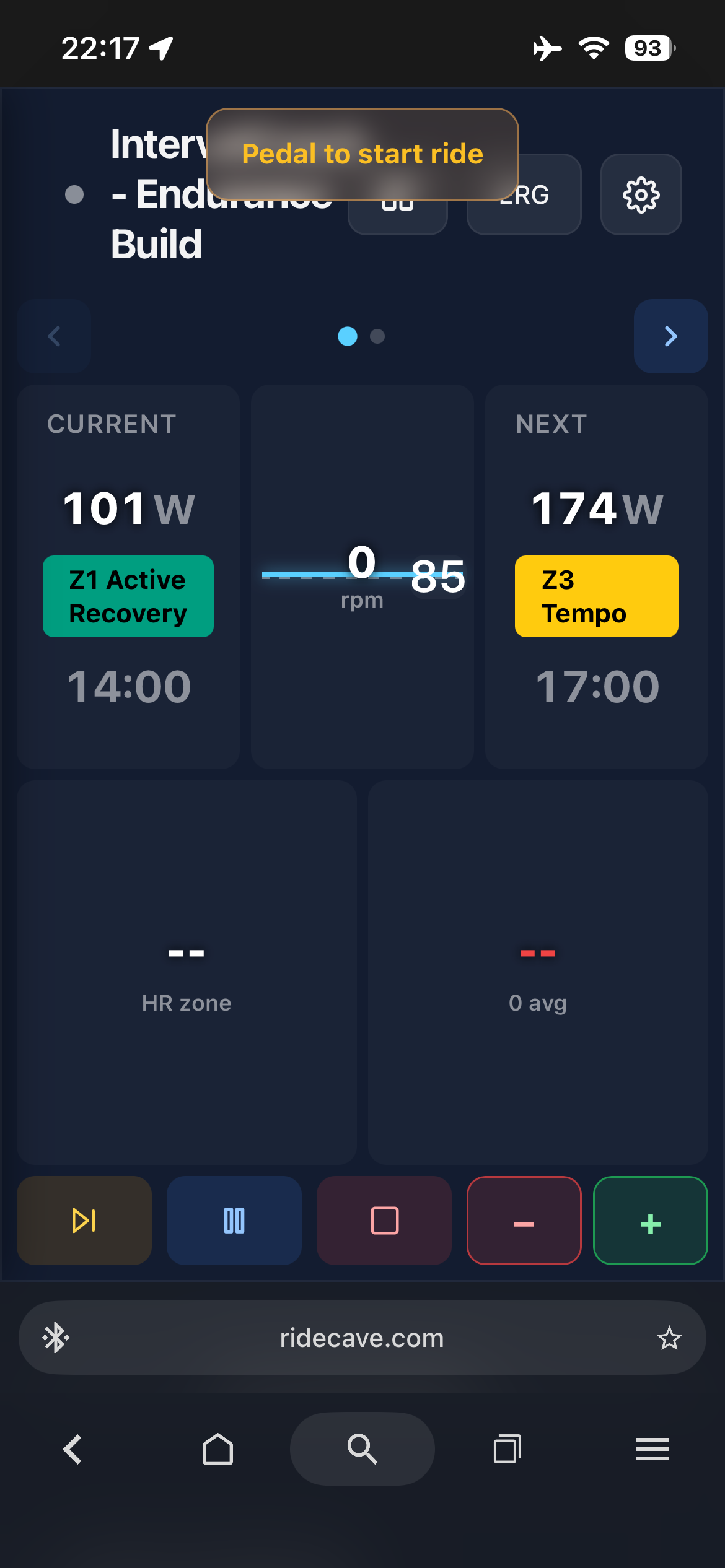Stop the workout
725x1568 pixels.
click(384, 1221)
